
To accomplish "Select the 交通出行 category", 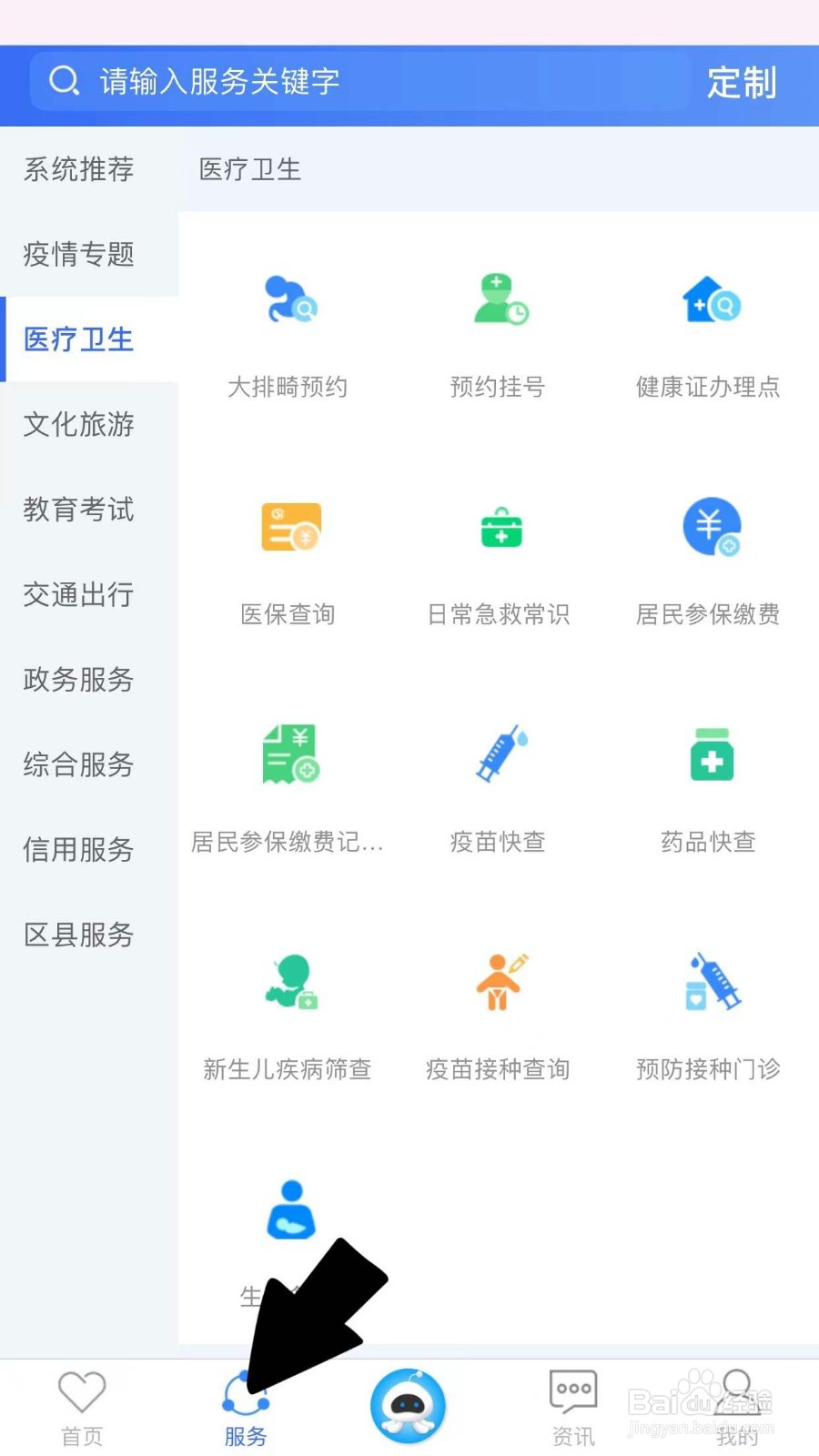I will tap(79, 594).
